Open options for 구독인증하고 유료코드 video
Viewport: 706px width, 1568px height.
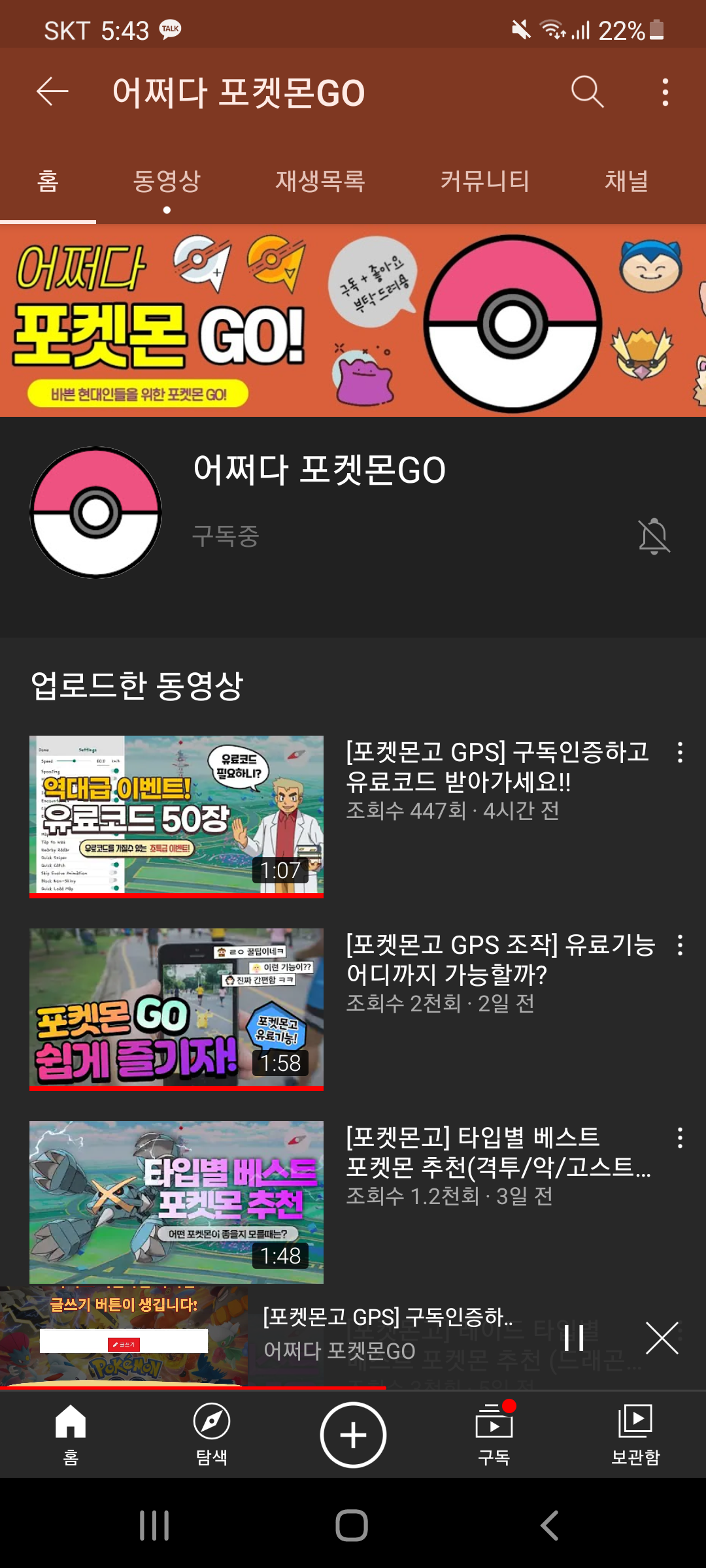(680, 753)
